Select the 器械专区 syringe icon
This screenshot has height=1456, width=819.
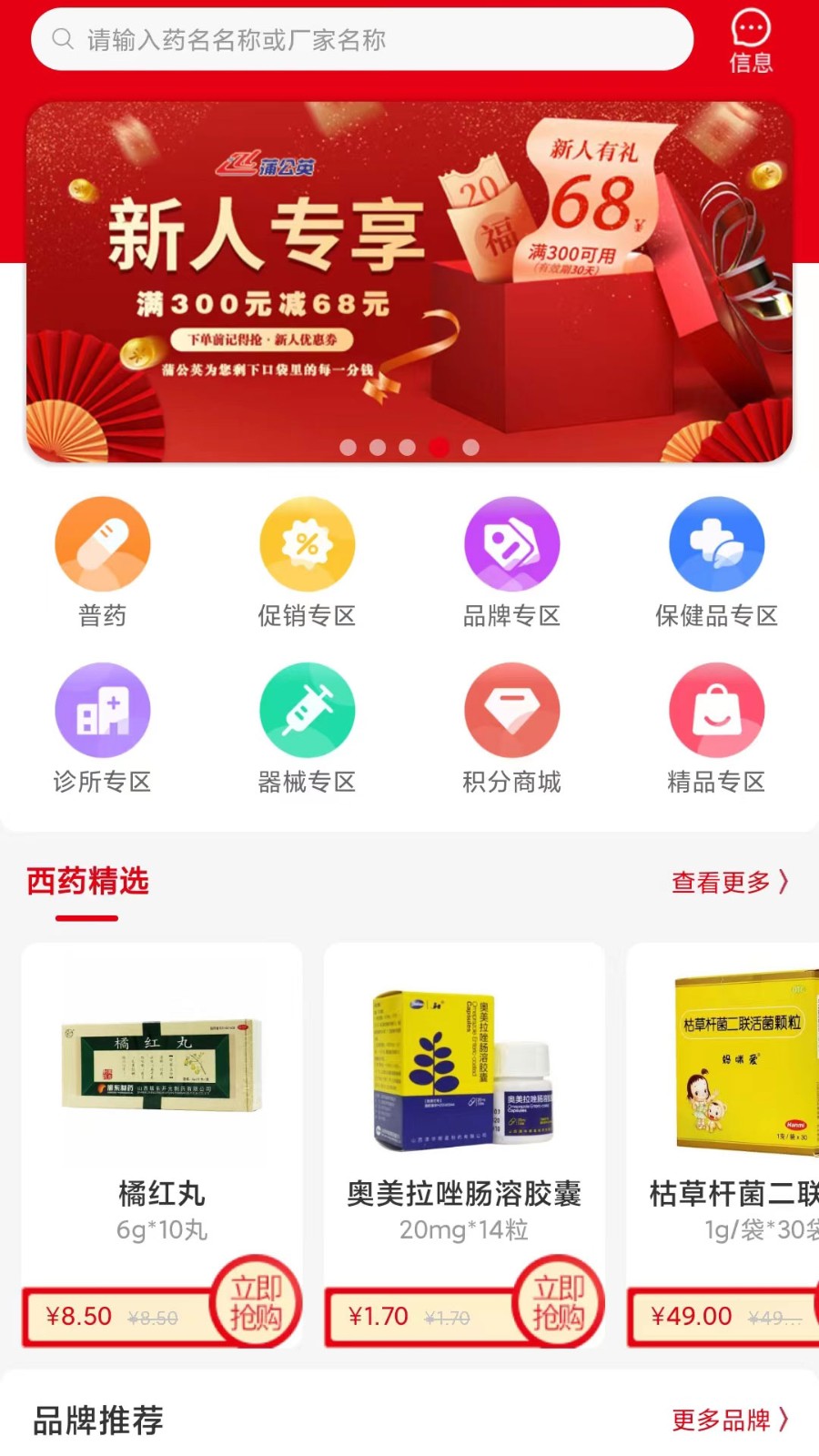tap(307, 709)
